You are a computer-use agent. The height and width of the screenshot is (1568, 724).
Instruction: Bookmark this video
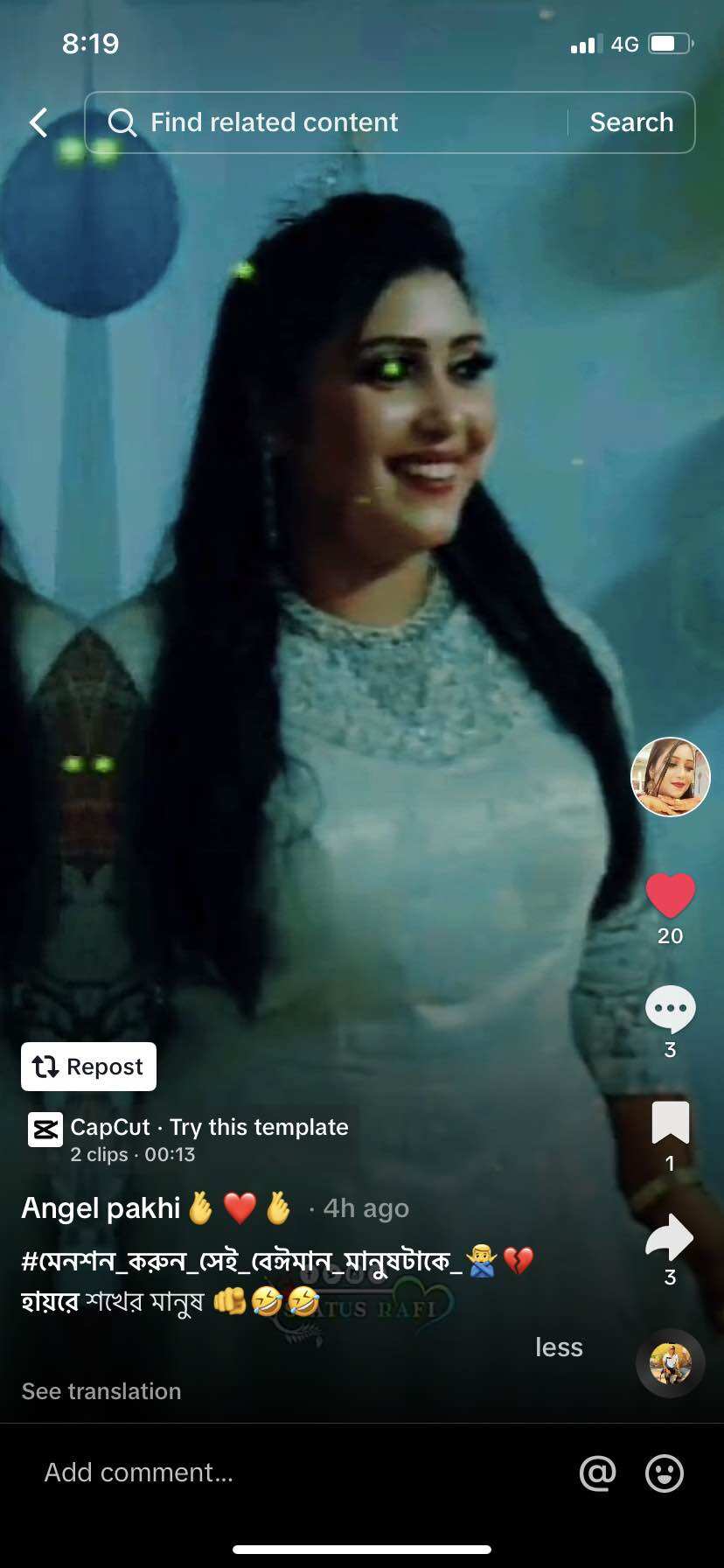coord(671,1123)
